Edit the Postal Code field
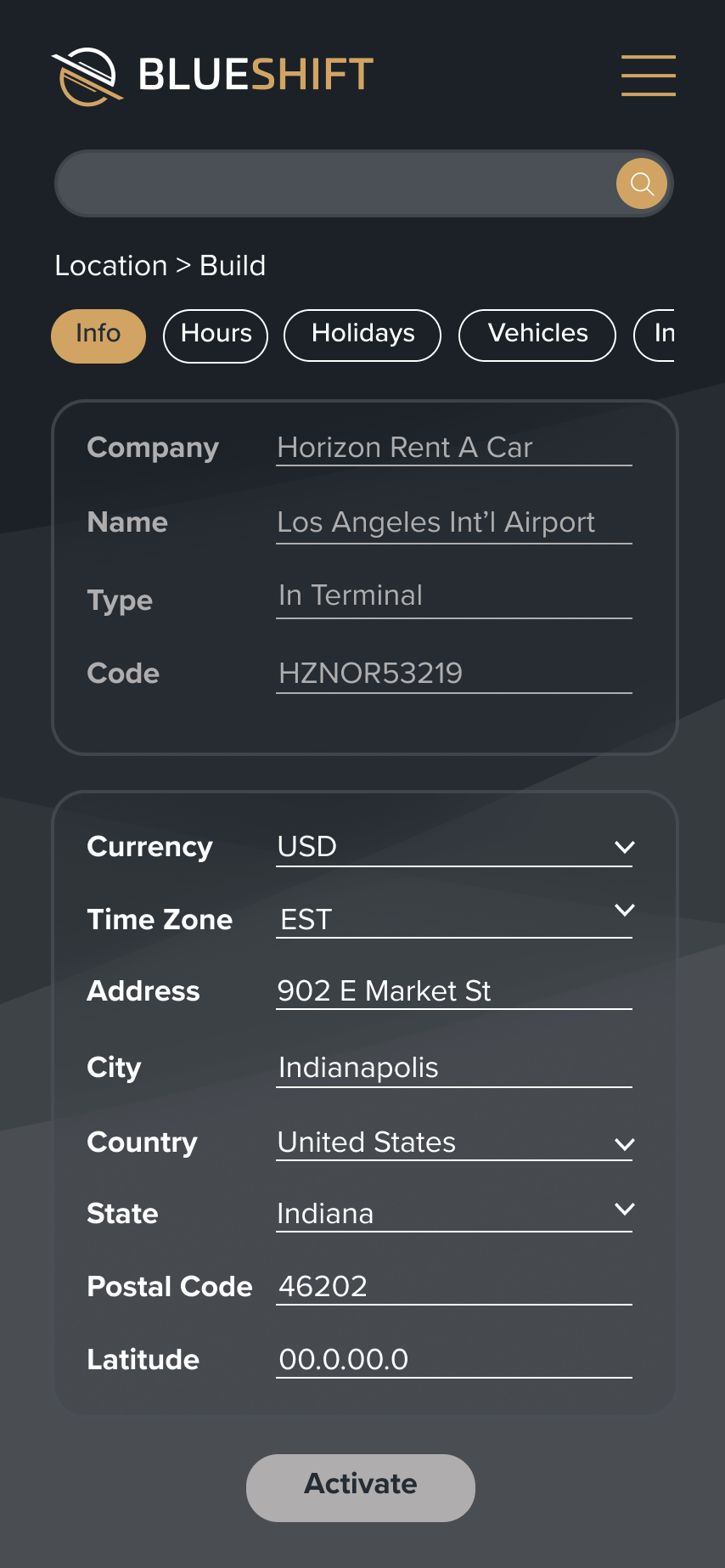Viewport: 725px width, 1568px height. click(454, 1286)
